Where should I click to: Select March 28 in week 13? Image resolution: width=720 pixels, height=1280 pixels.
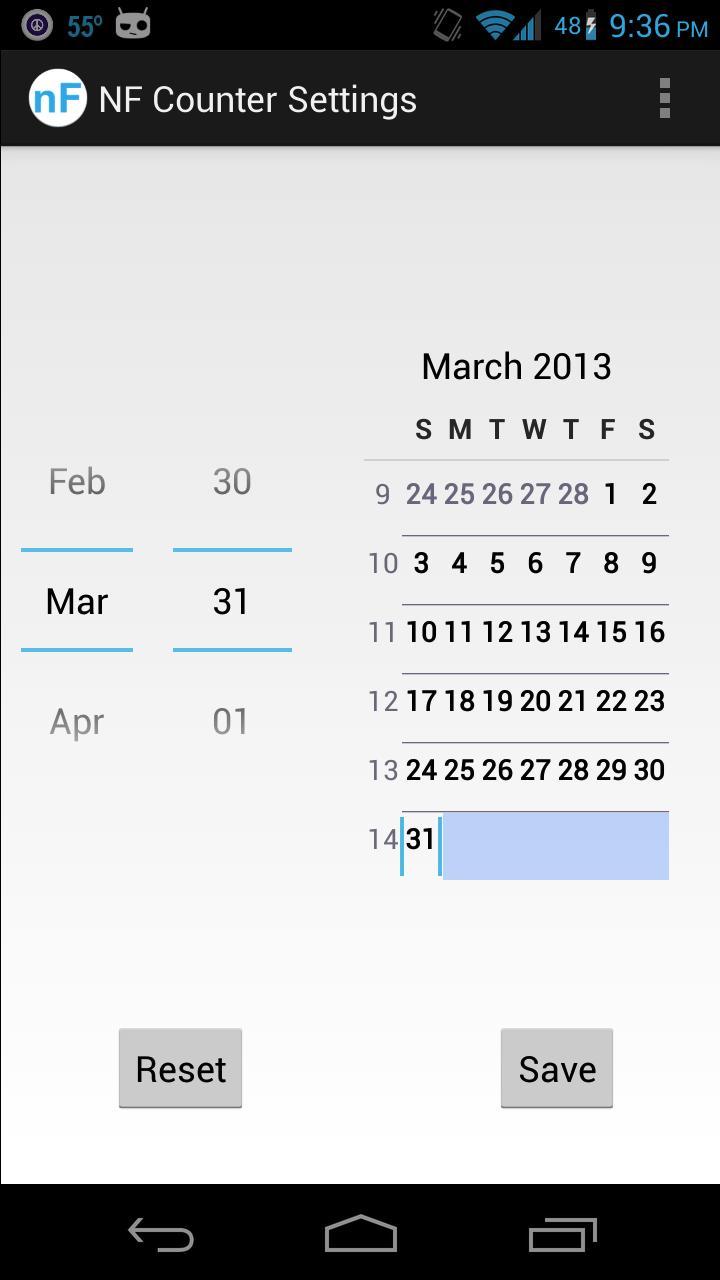click(573, 770)
